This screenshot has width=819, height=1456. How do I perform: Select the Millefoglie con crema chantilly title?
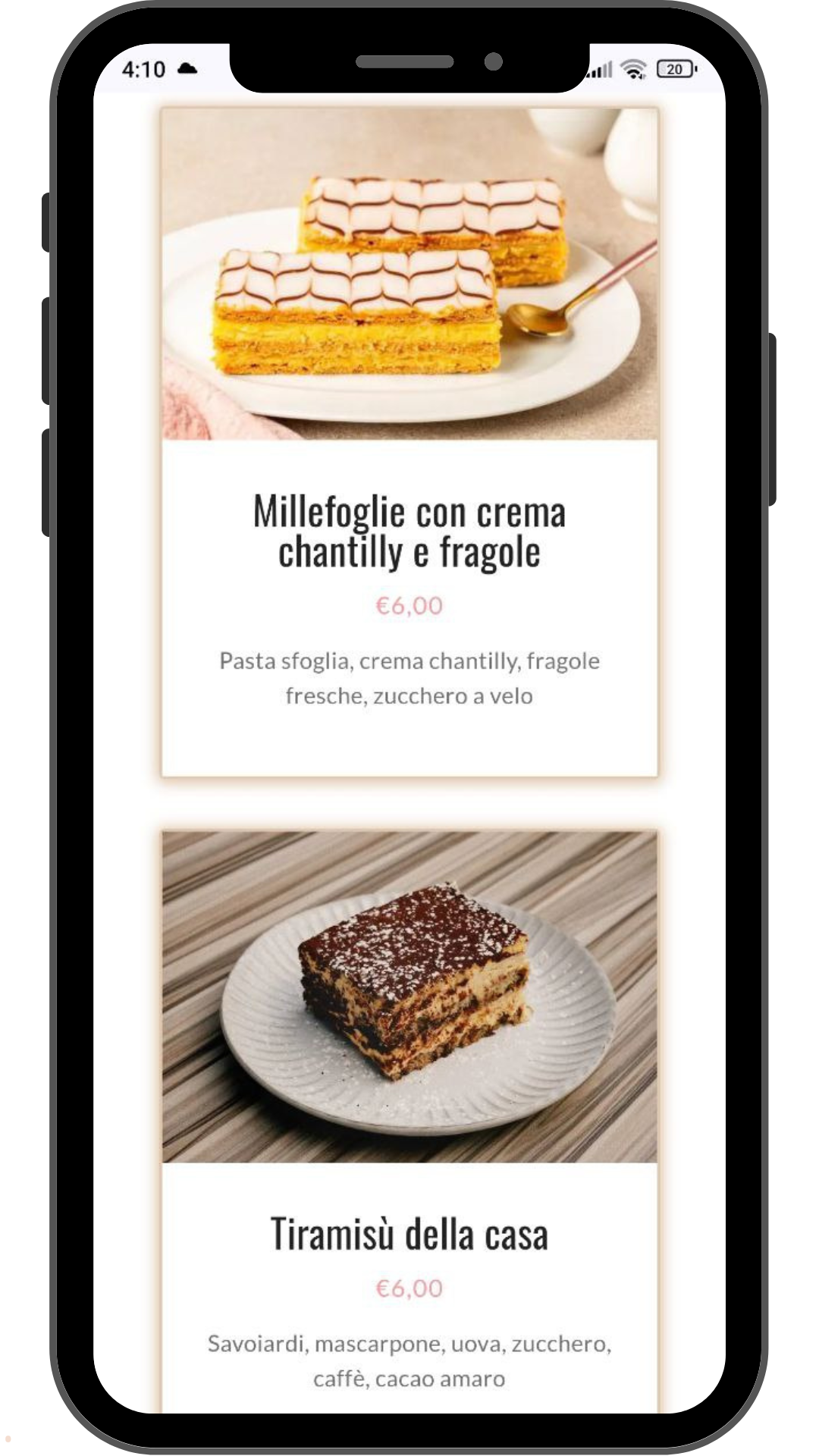coord(409,529)
